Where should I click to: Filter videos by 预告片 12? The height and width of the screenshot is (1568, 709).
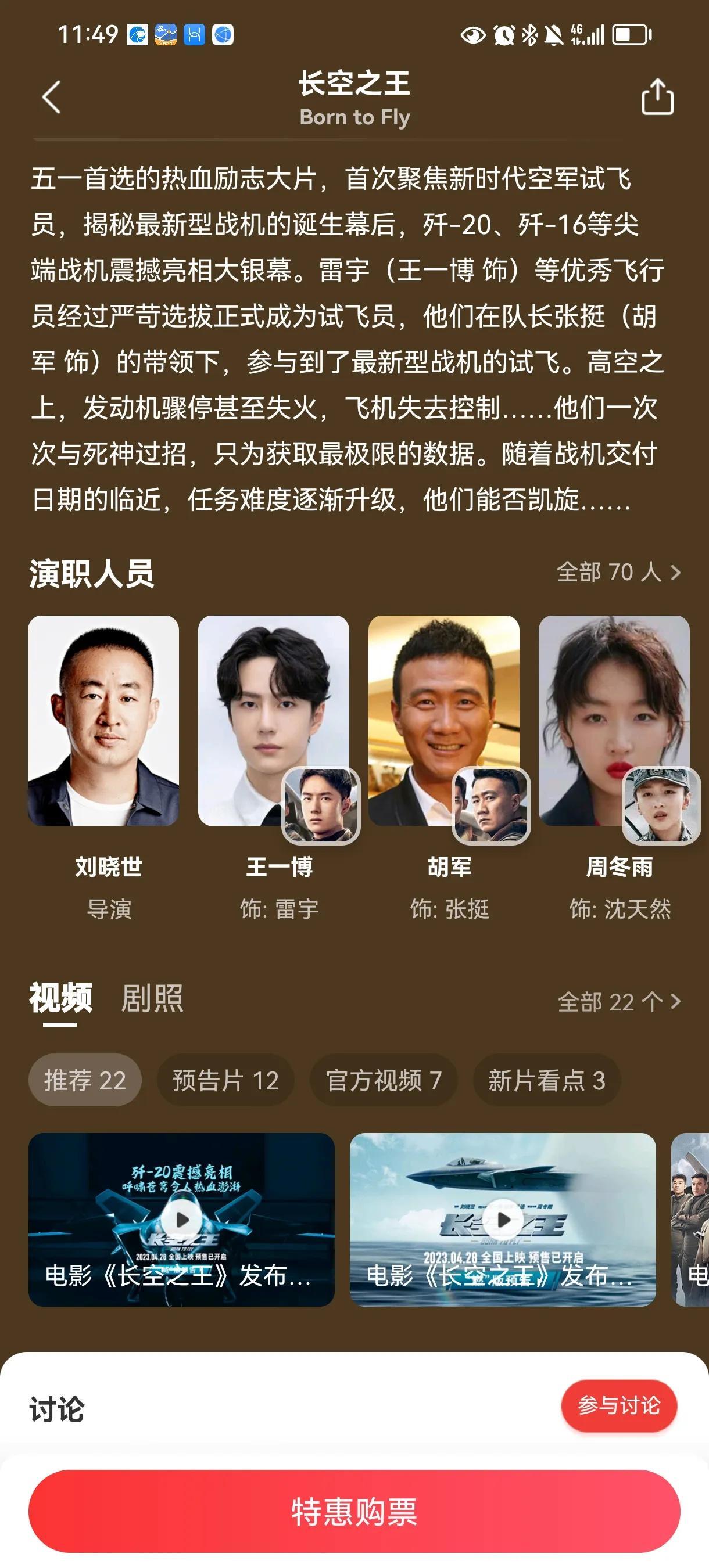point(226,1080)
